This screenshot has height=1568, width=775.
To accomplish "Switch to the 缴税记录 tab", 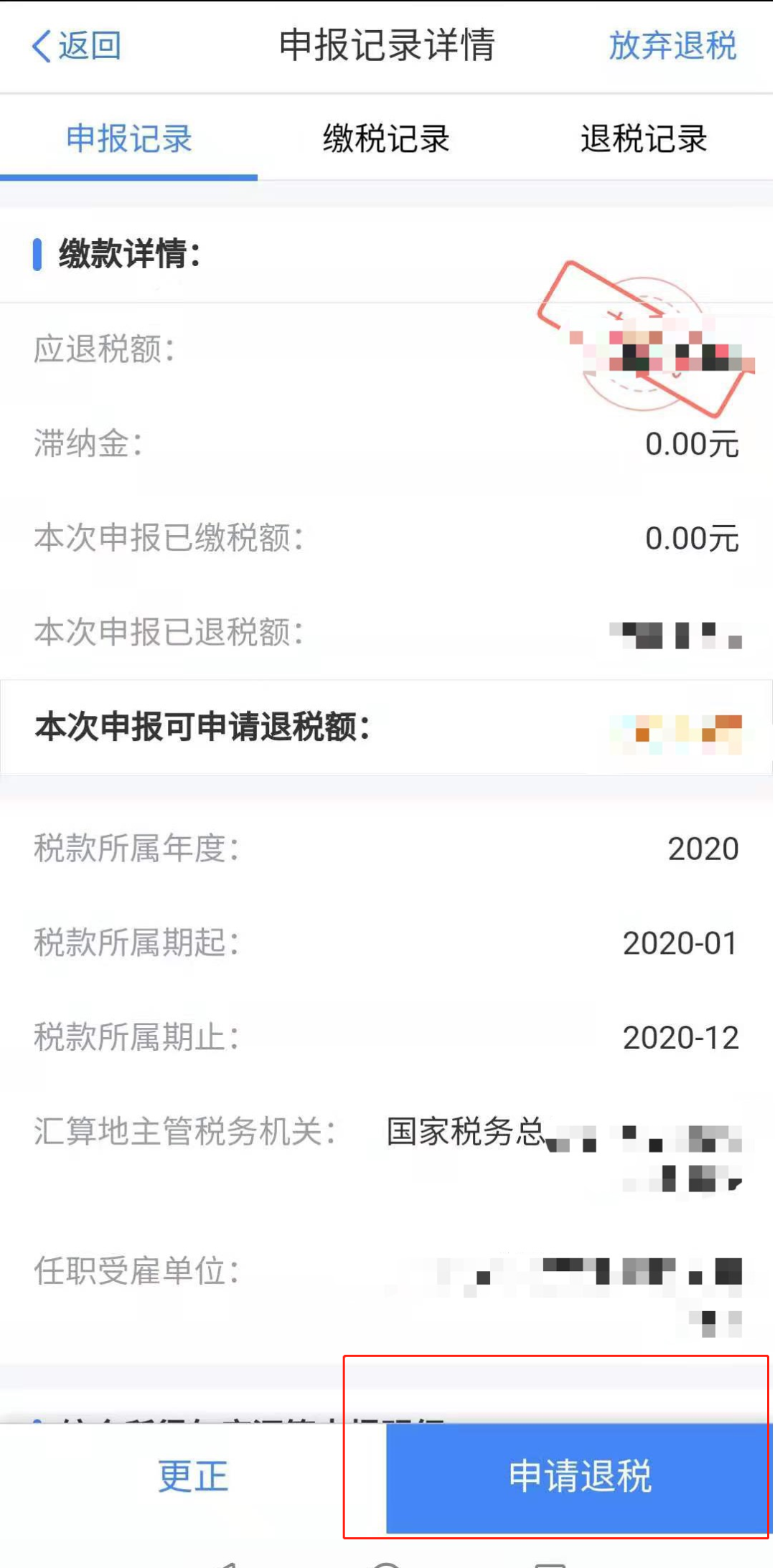I will tap(386, 138).
